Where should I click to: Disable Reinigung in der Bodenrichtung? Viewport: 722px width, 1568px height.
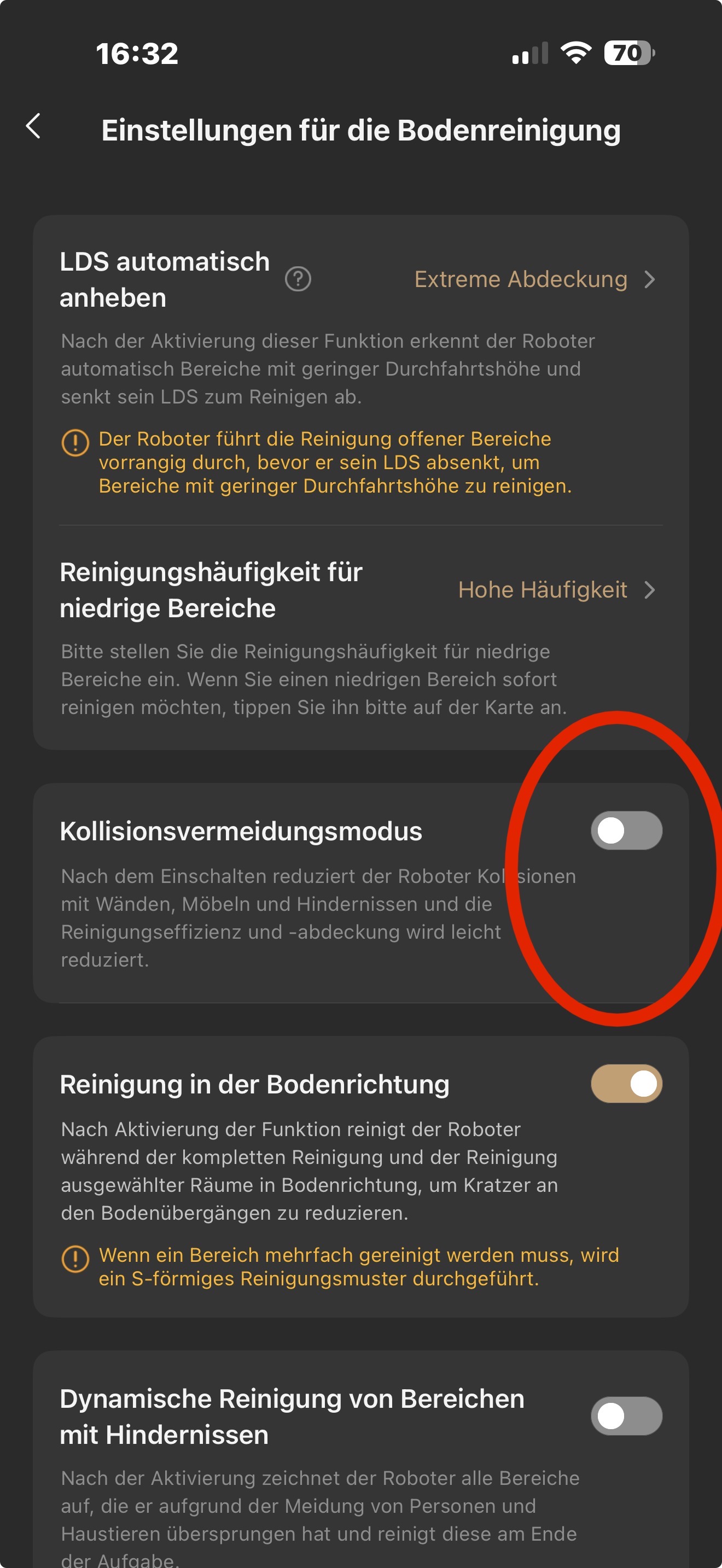pos(626,1084)
